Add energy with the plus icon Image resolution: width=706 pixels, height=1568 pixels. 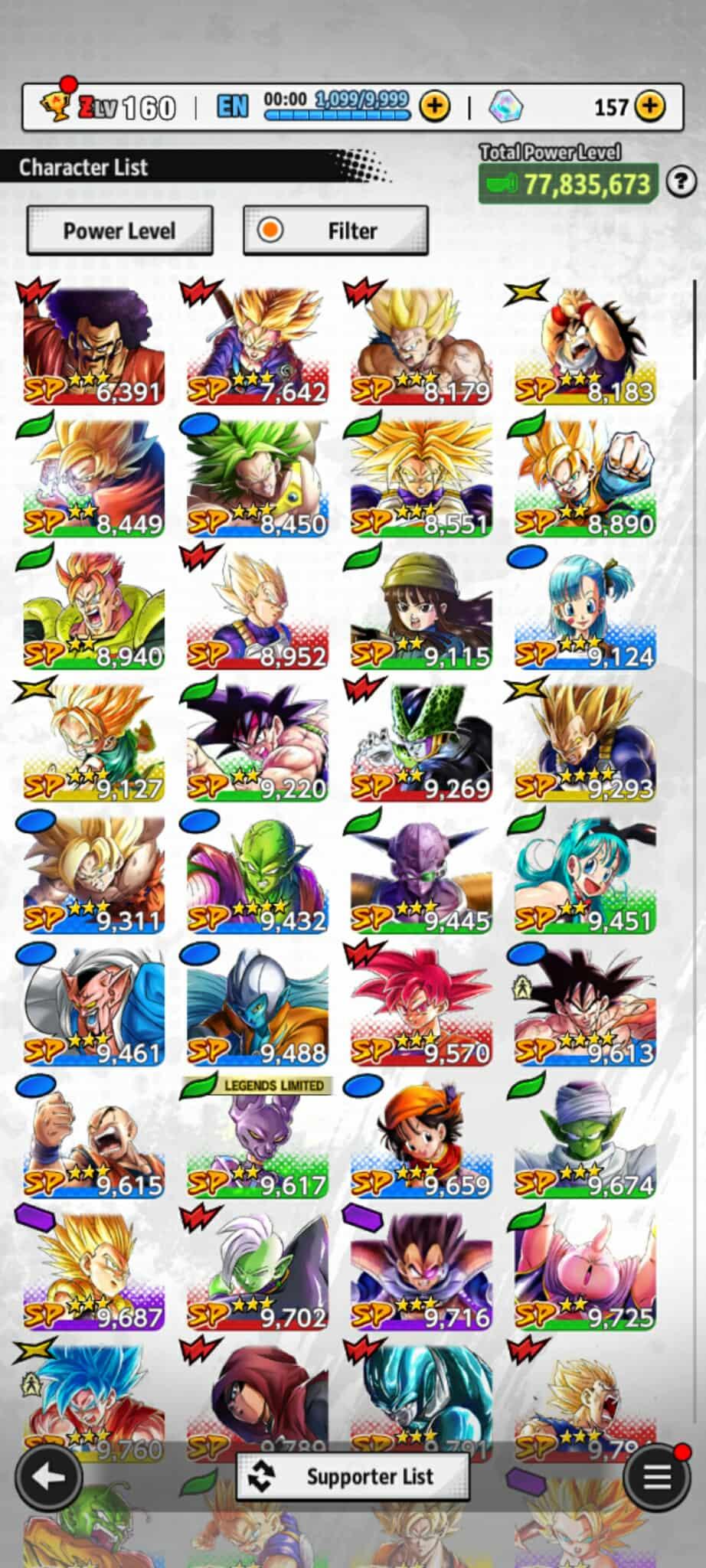pyautogui.click(x=435, y=106)
